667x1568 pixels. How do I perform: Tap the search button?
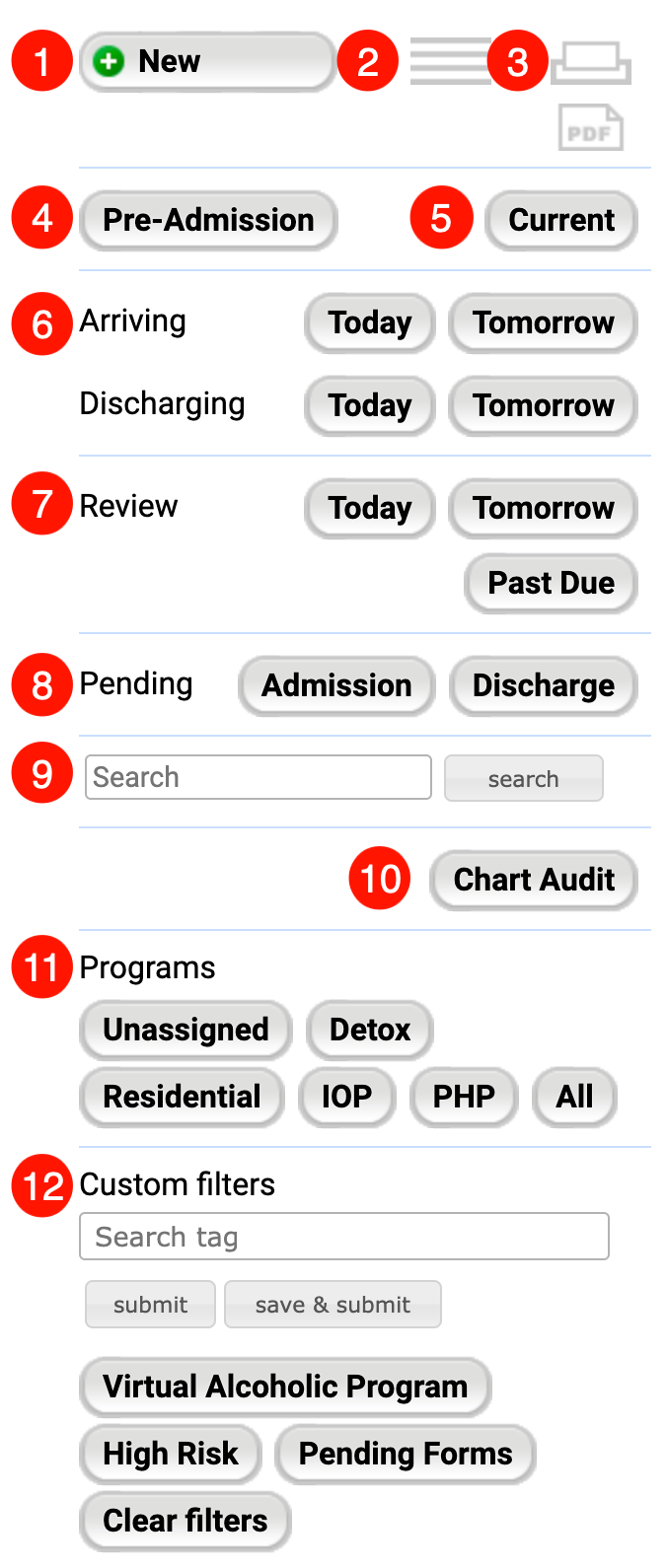(523, 779)
